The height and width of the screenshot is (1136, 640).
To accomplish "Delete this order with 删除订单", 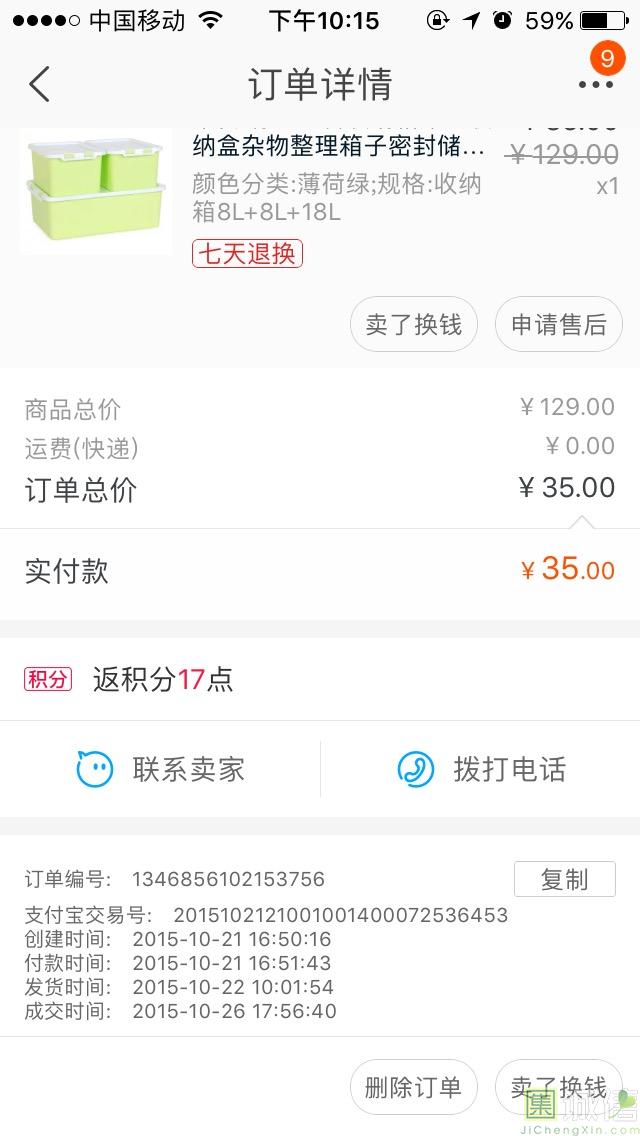I will (x=413, y=1087).
